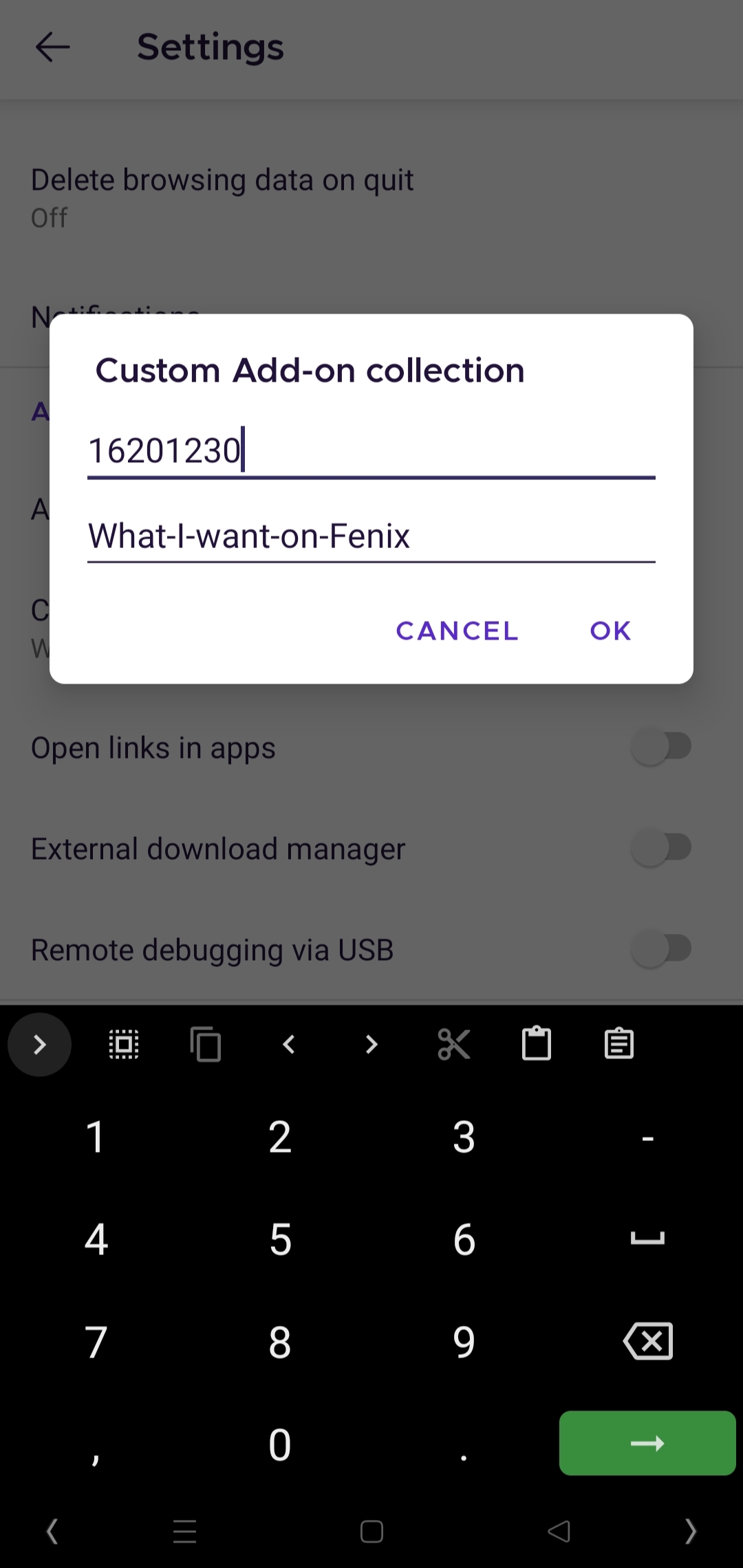Expand the bottom-right navigation chevron
This screenshot has height=1568, width=743.
[692, 1532]
